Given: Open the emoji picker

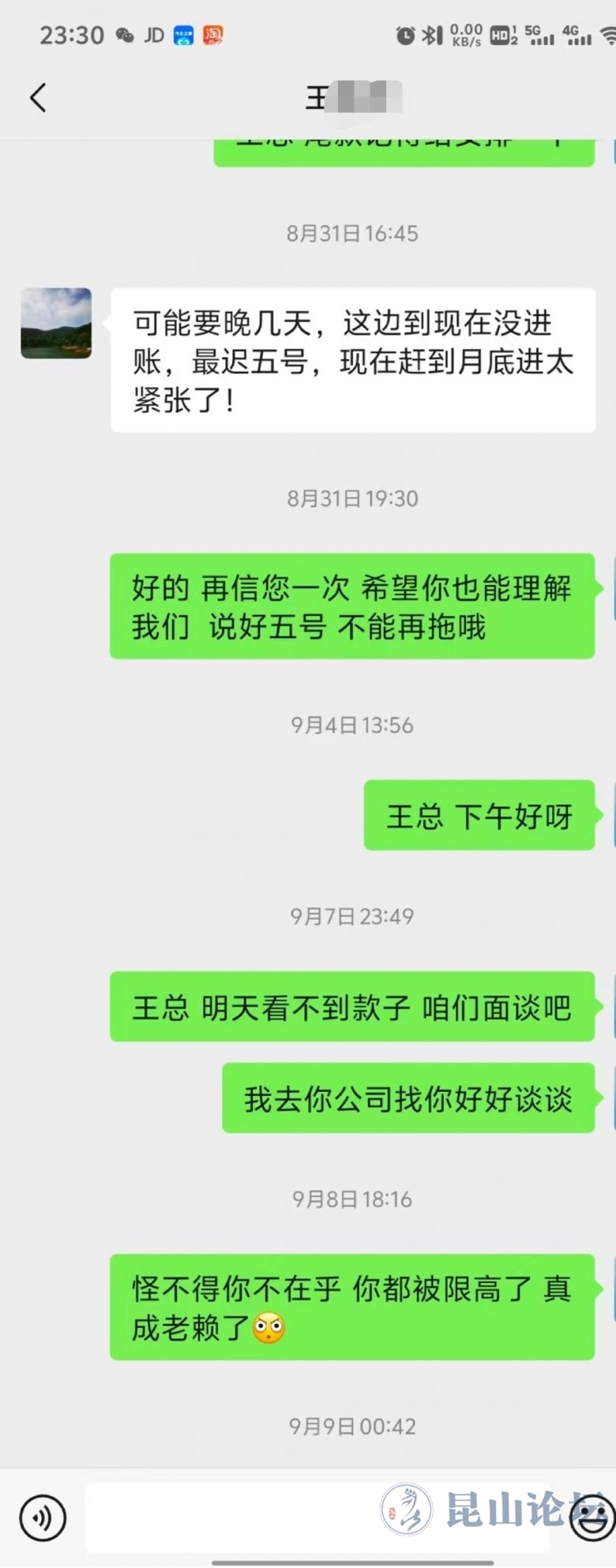Looking at the screenshot, I should click(x=592, y=1517).
